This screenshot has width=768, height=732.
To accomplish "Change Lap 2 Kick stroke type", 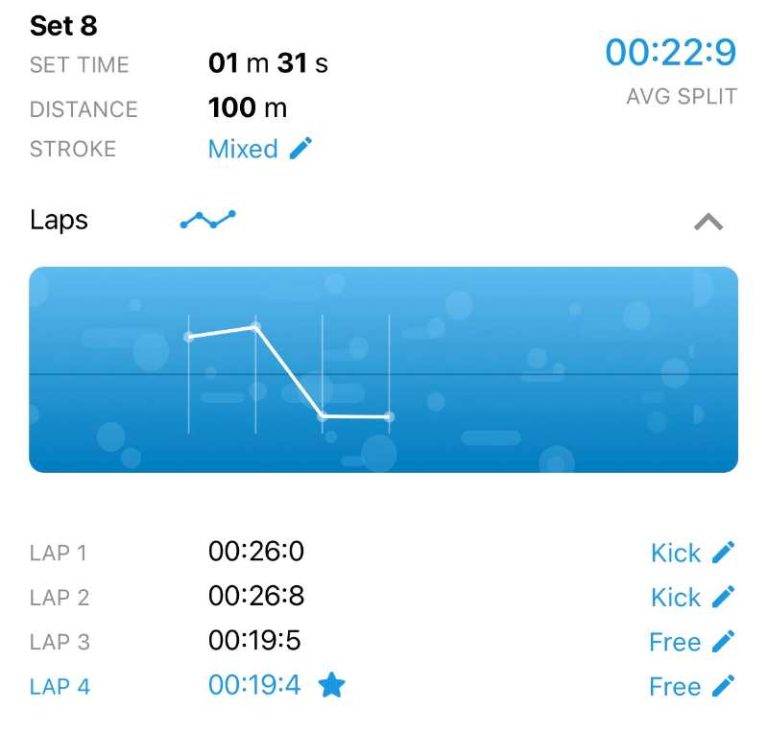I will coord(723,597).
